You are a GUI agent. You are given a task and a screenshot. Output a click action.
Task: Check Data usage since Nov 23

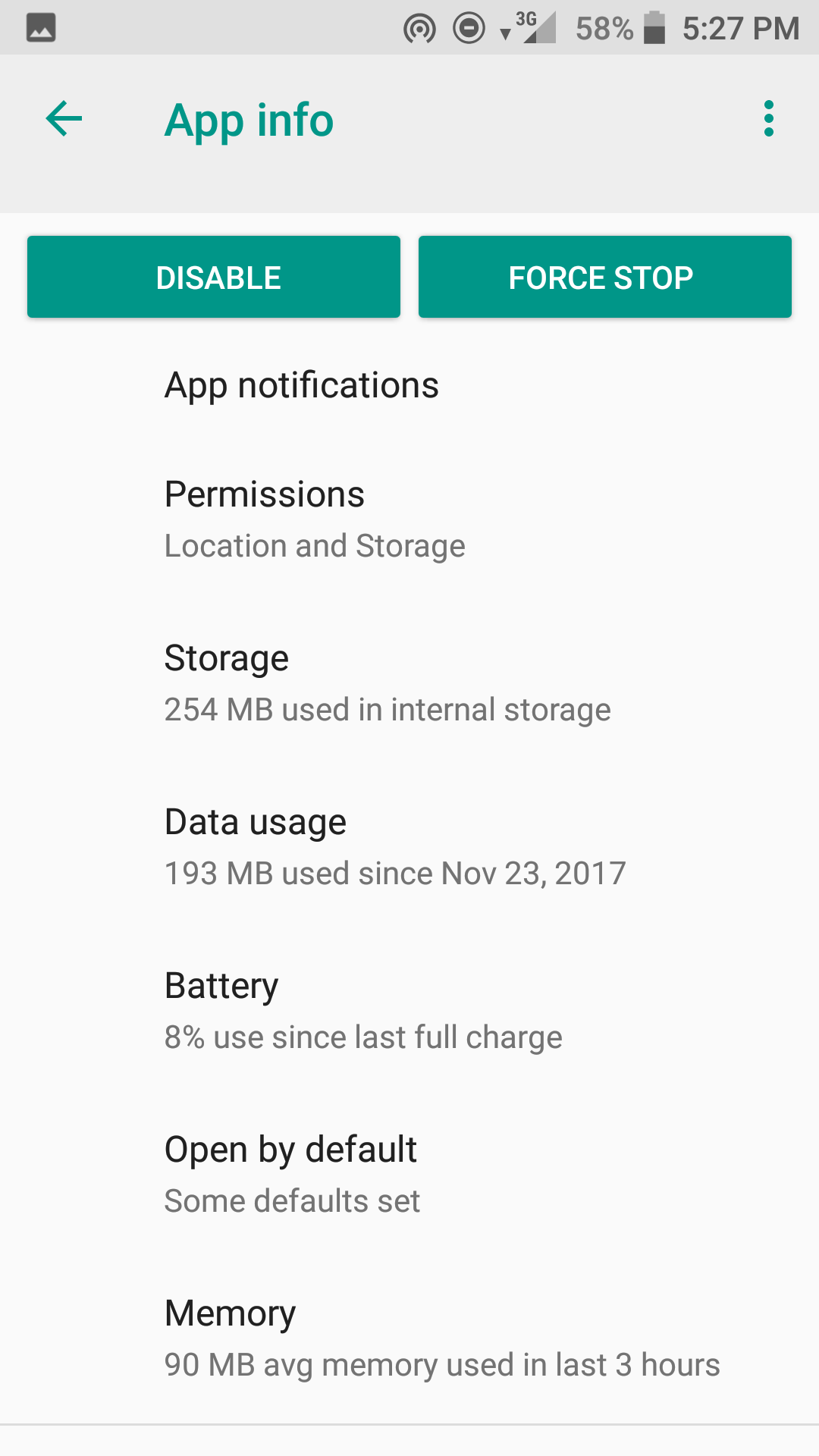409,847
